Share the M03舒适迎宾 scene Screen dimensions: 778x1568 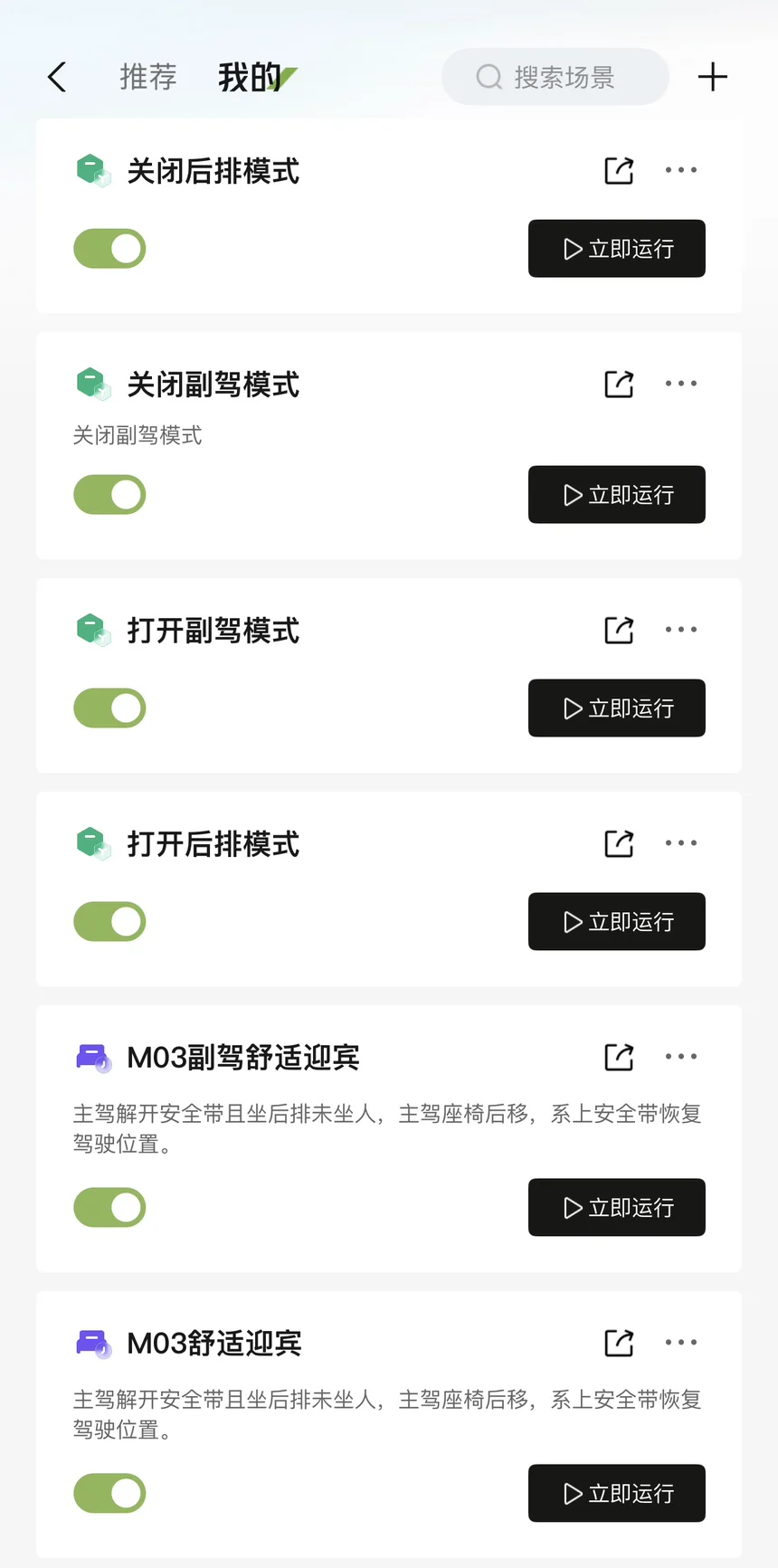619,1343
